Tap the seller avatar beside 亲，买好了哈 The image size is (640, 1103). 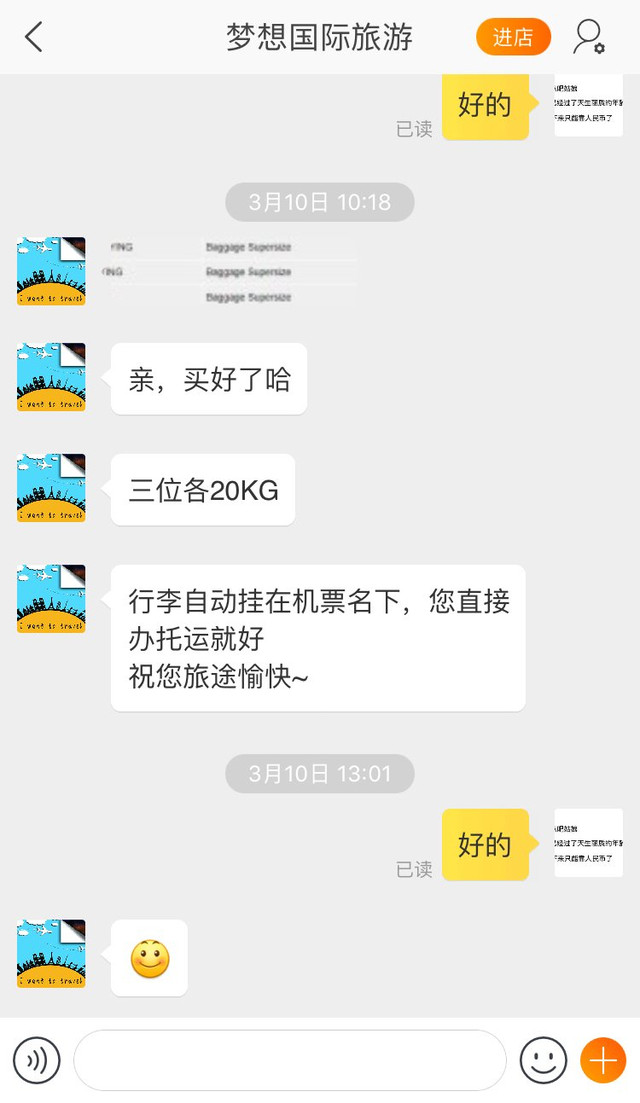tap(51, 377)
